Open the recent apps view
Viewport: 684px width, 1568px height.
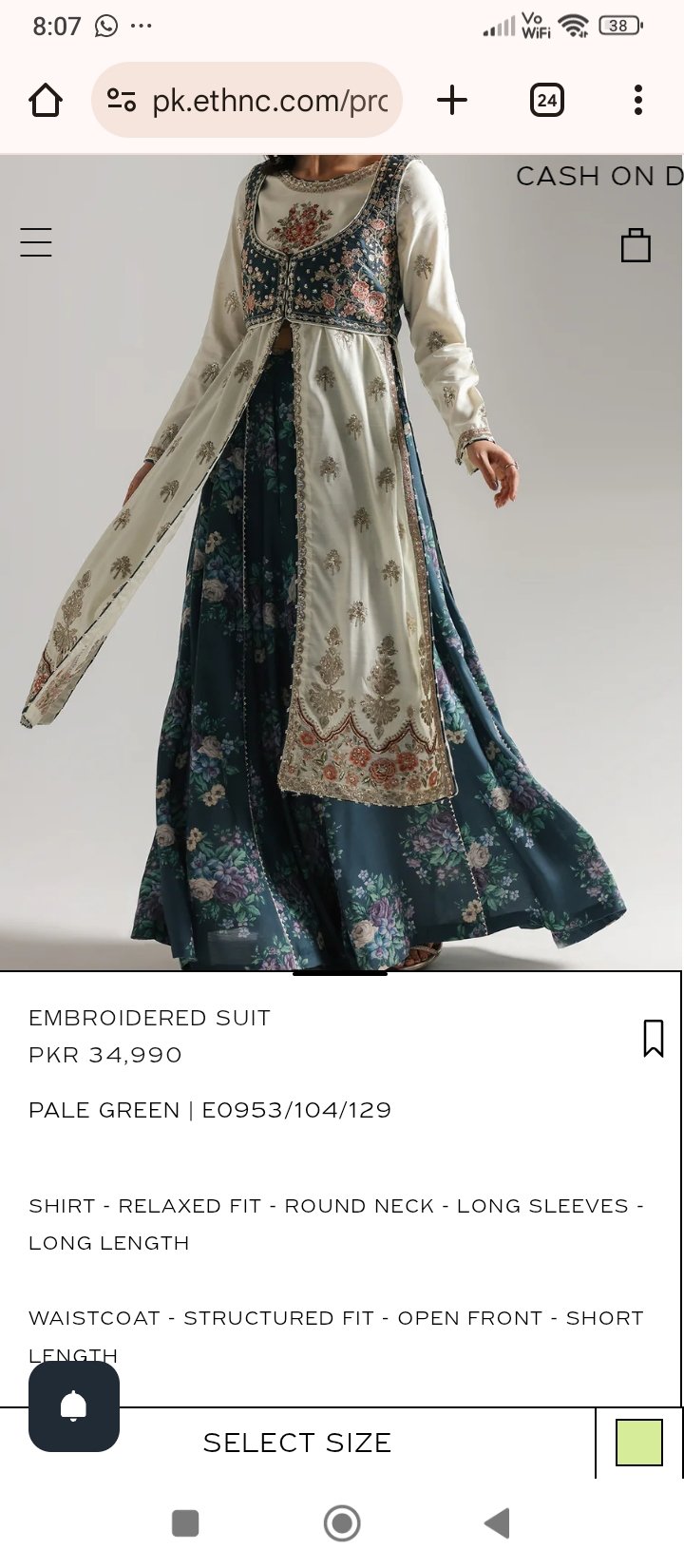click(x=185, y=1523)
